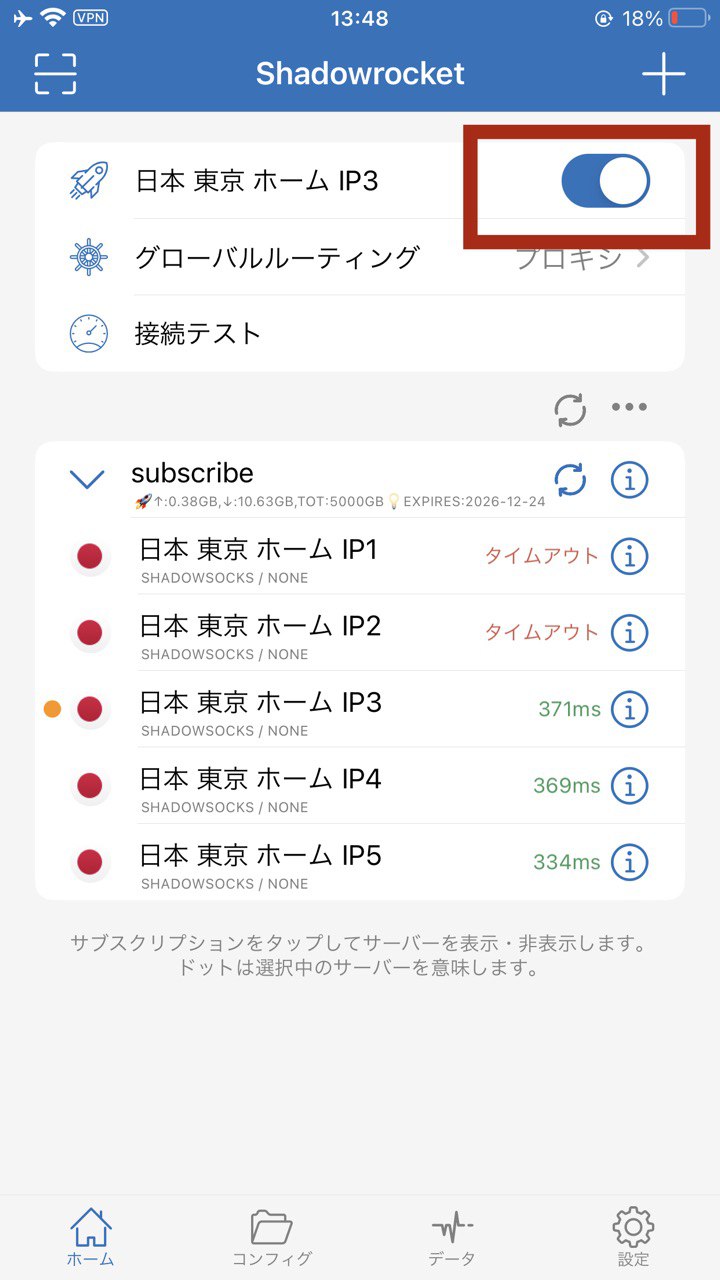Open the three-dot more options menu
Image resolution: width=720 pixels, height=1280 pixels.
629,407
